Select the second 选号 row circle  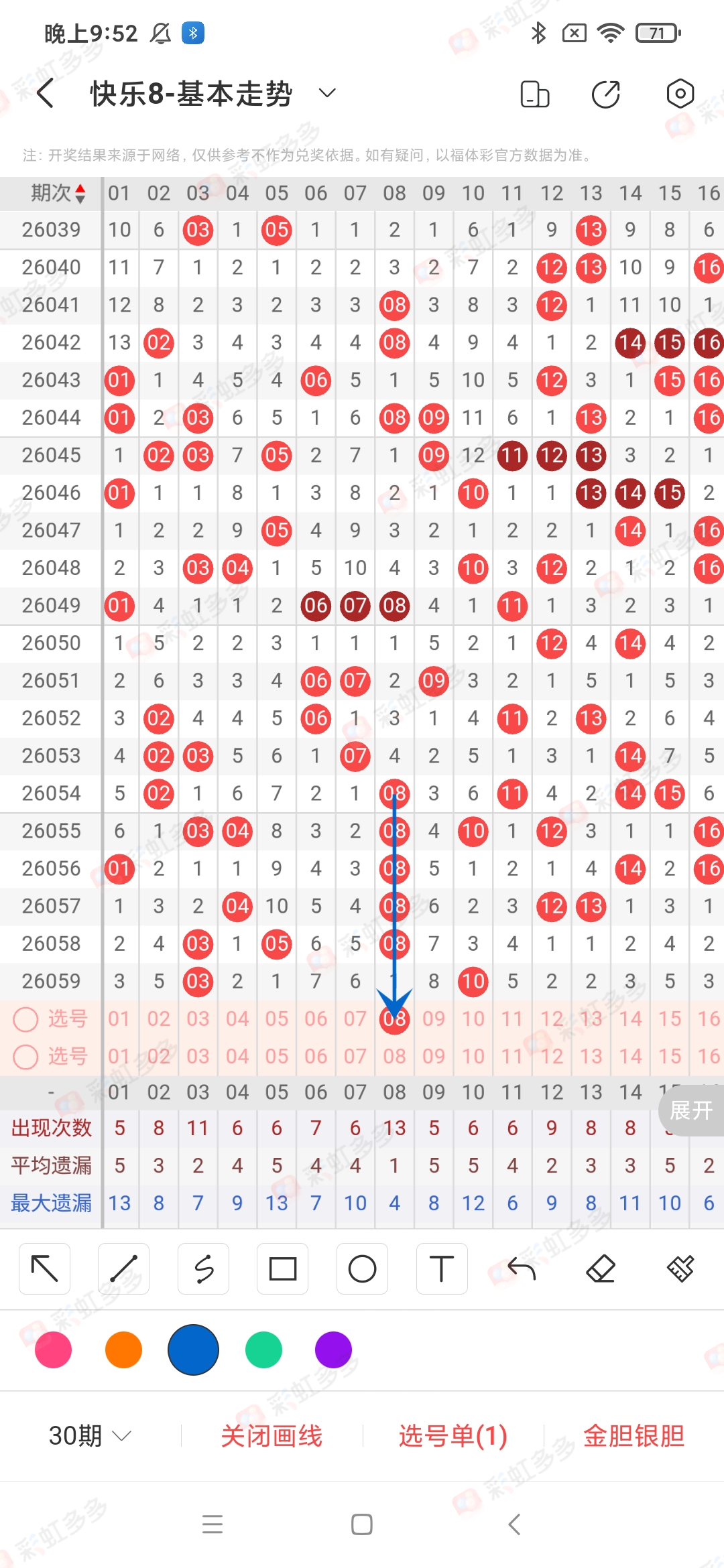[27, 1057]
